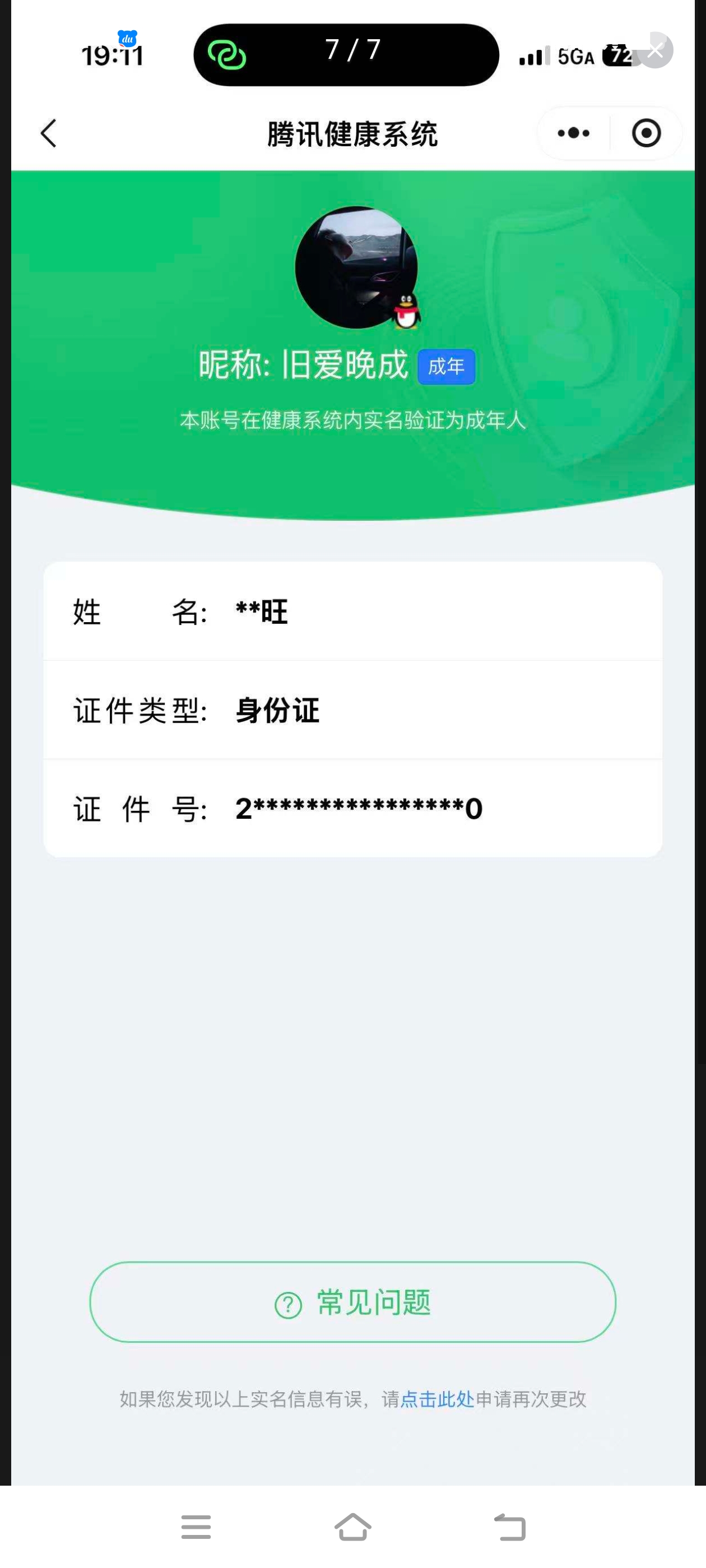Tap the X icon at top right
Screen dimensions: 706x1568
656,51
